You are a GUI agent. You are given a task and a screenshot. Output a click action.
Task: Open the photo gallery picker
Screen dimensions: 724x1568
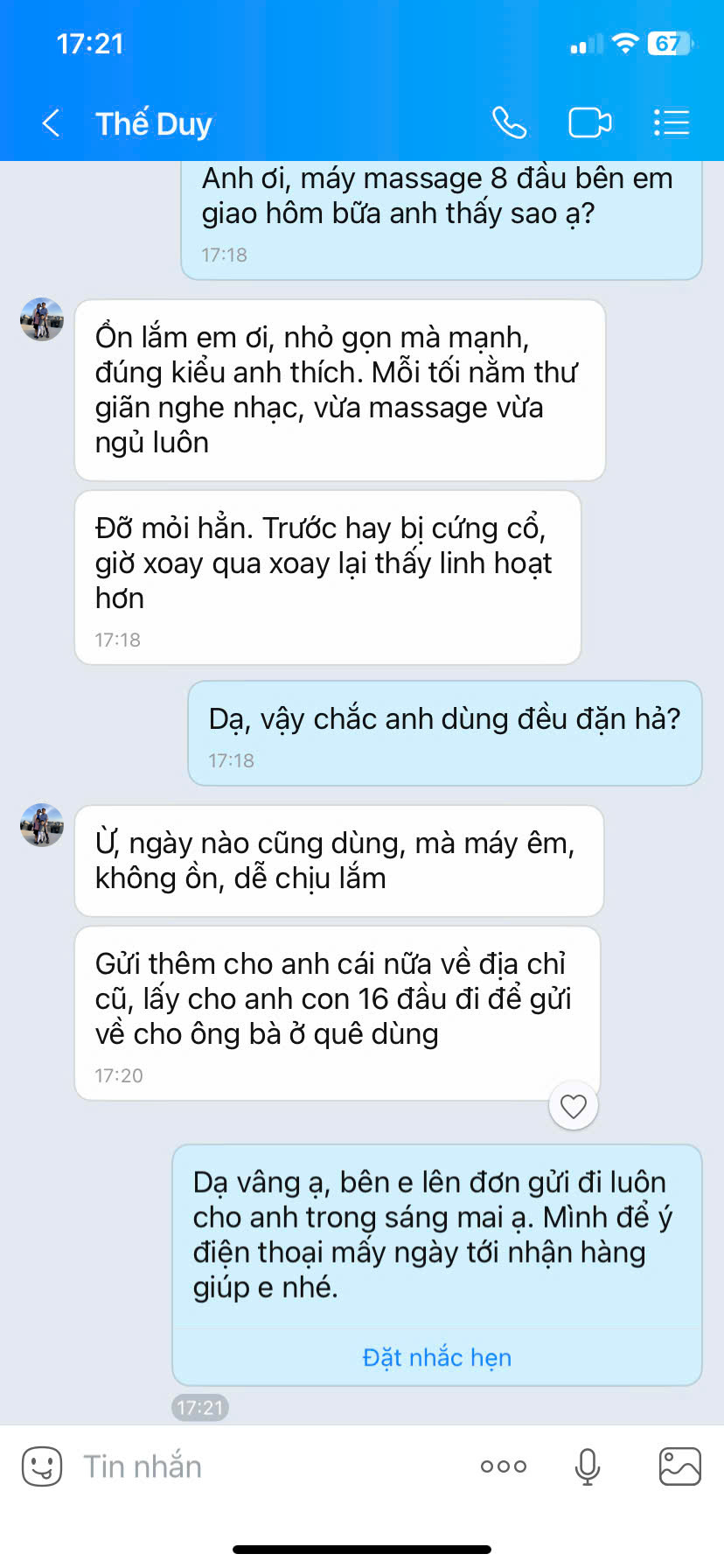(679, 1466)
